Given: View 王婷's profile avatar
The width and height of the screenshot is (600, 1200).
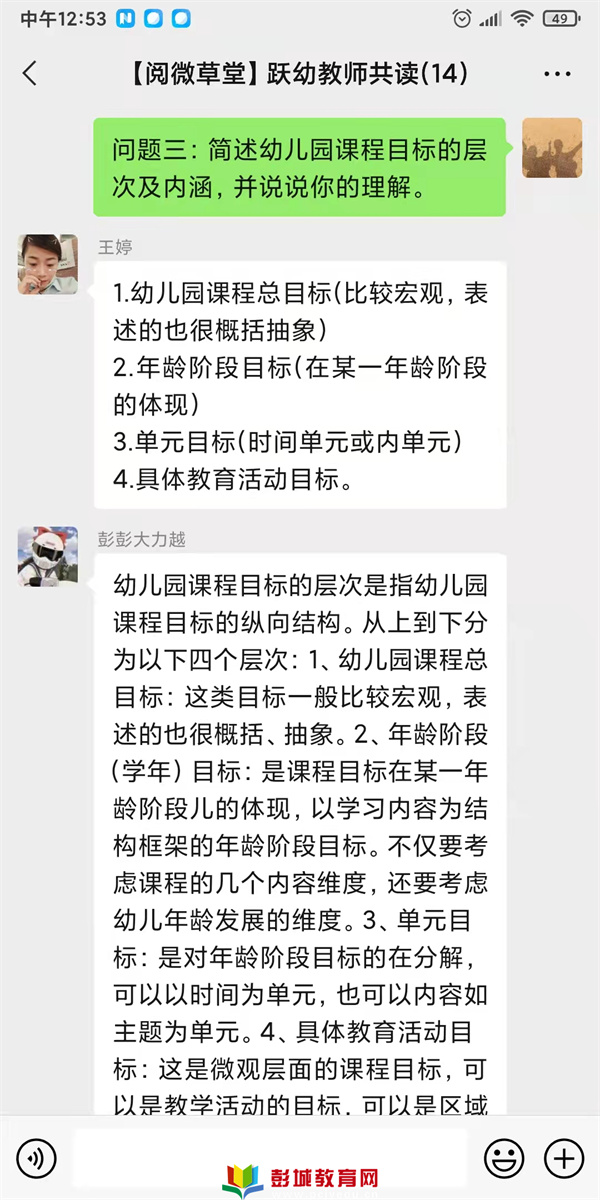Looking at the screenshot, I should (47, 265).
